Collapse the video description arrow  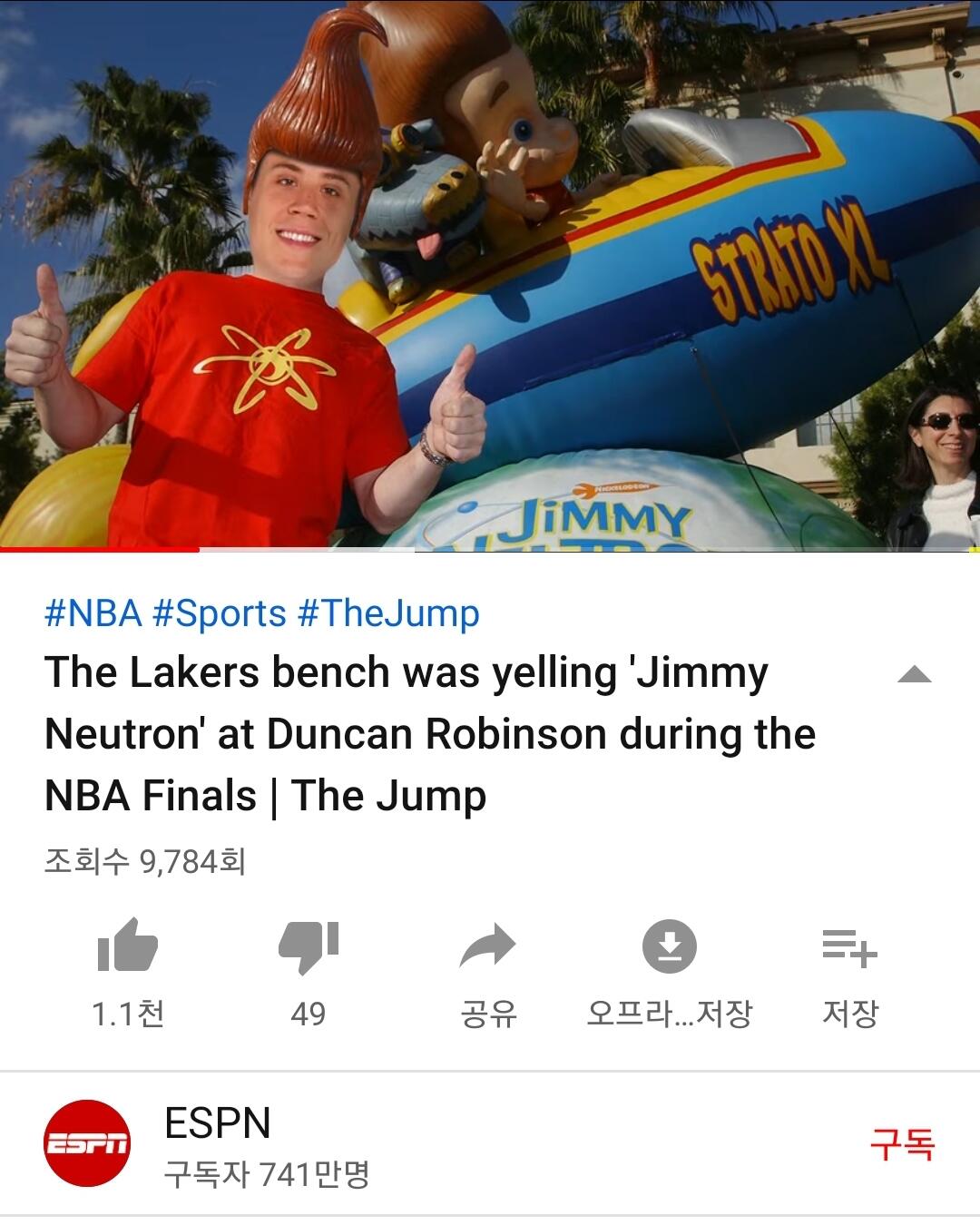click(914, 674)
